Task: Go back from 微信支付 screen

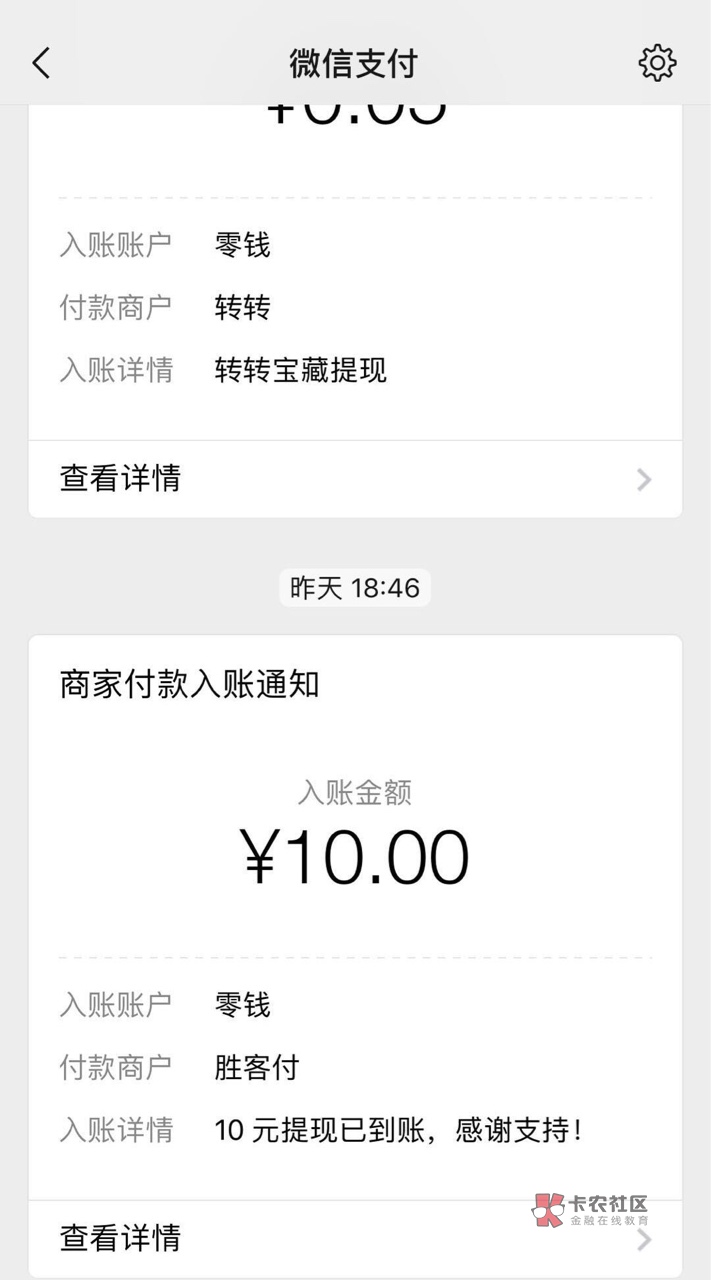Action: coord(41,63)
